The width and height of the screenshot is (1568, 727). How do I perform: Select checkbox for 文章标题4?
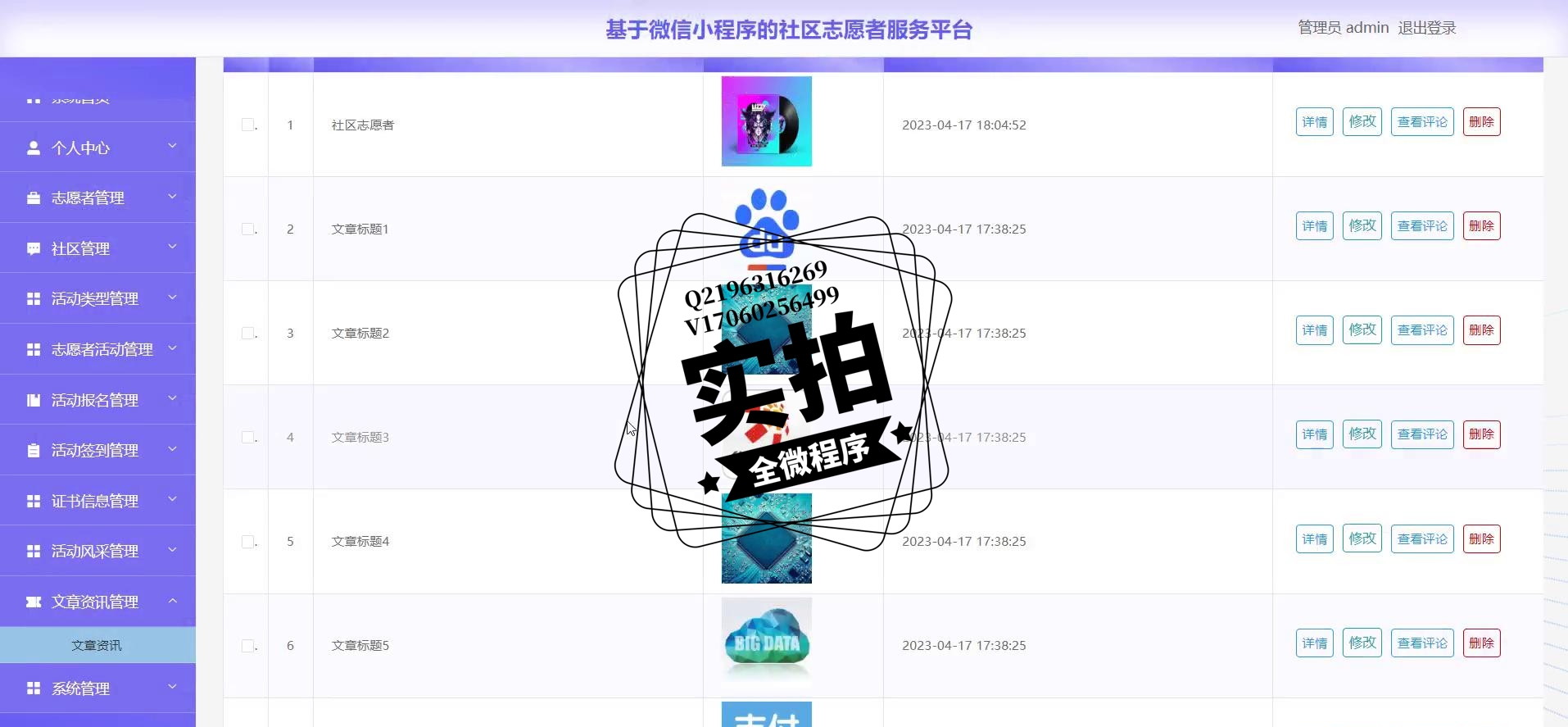click(x=247, y=542)
